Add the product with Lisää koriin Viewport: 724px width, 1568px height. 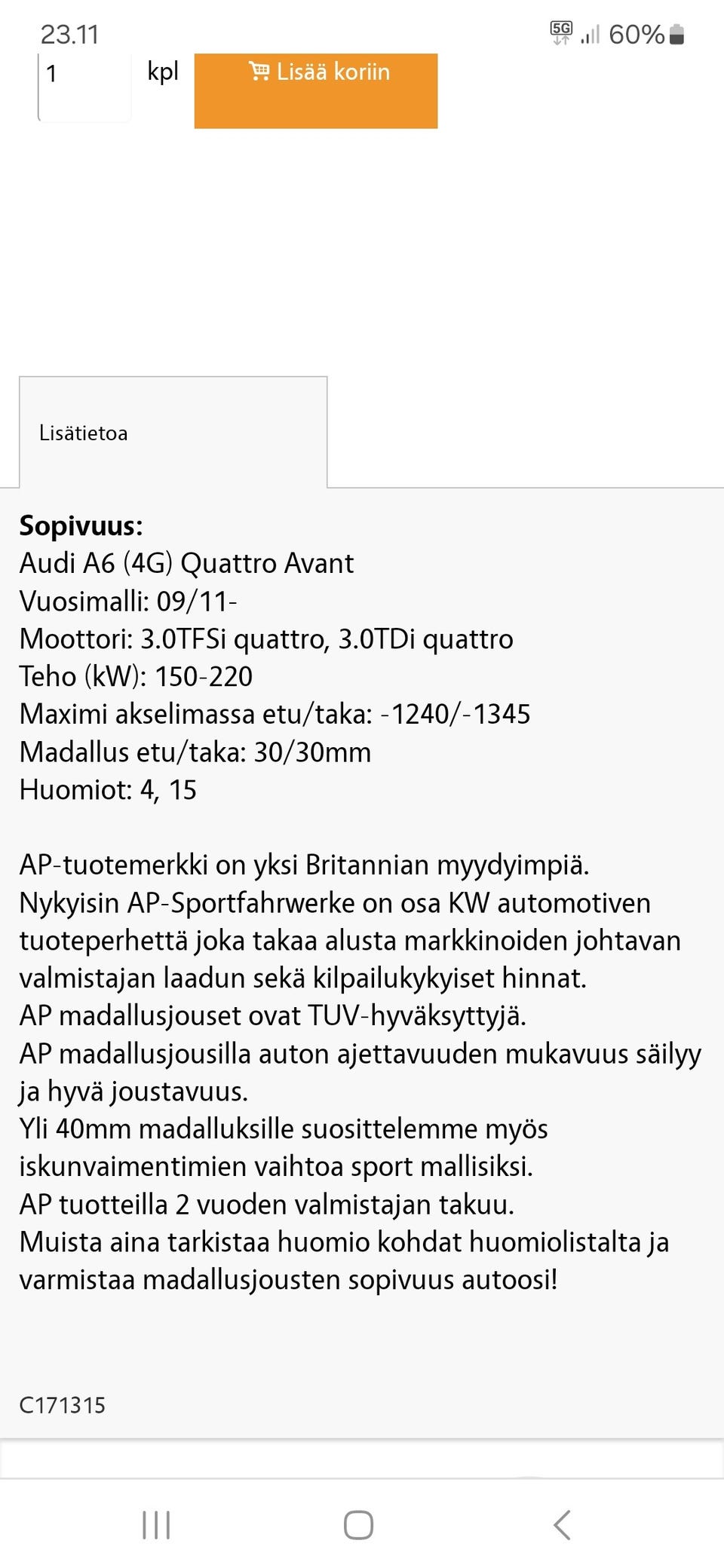tap(316, 89)
